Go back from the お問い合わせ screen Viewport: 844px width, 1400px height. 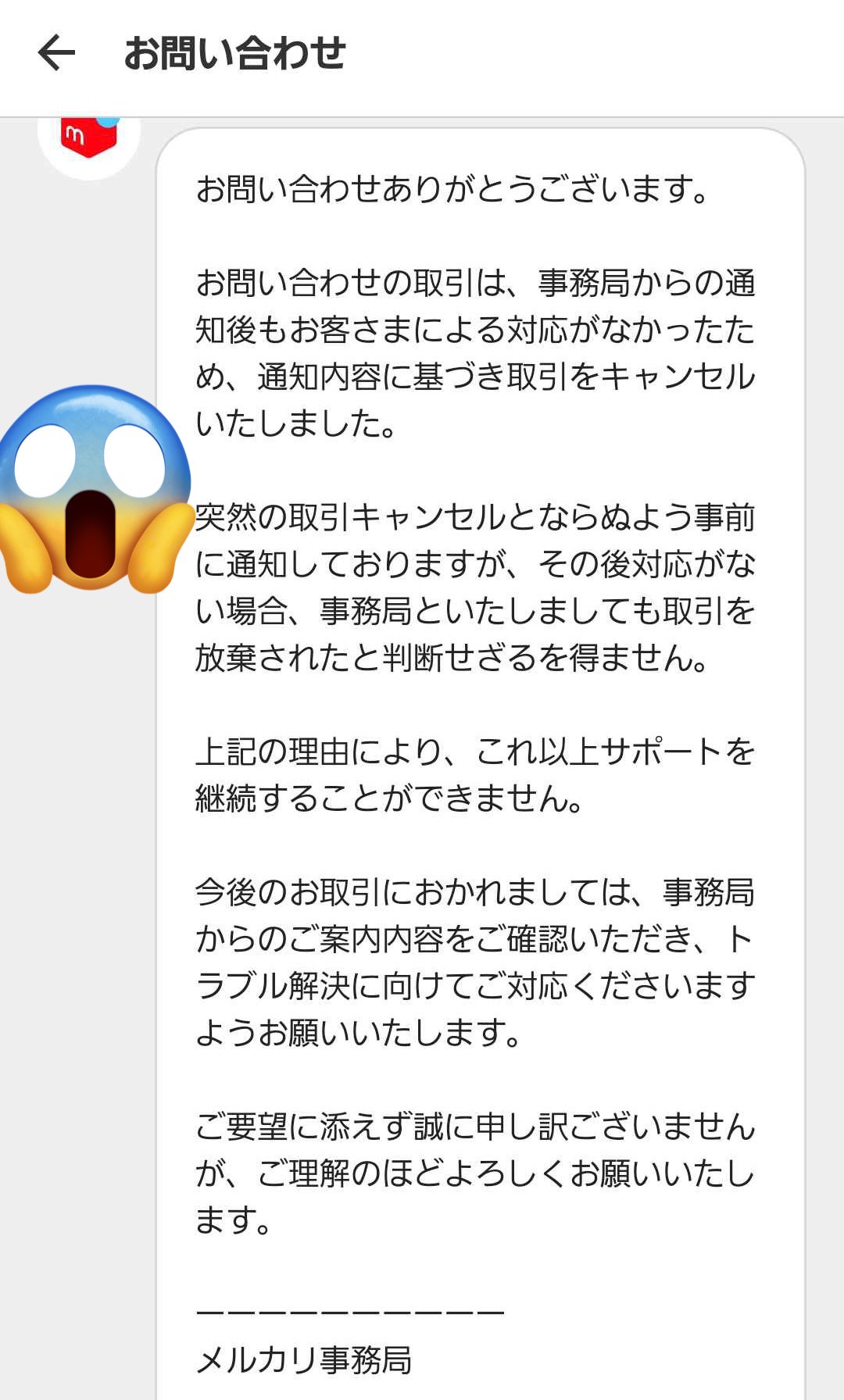[56, 53]
